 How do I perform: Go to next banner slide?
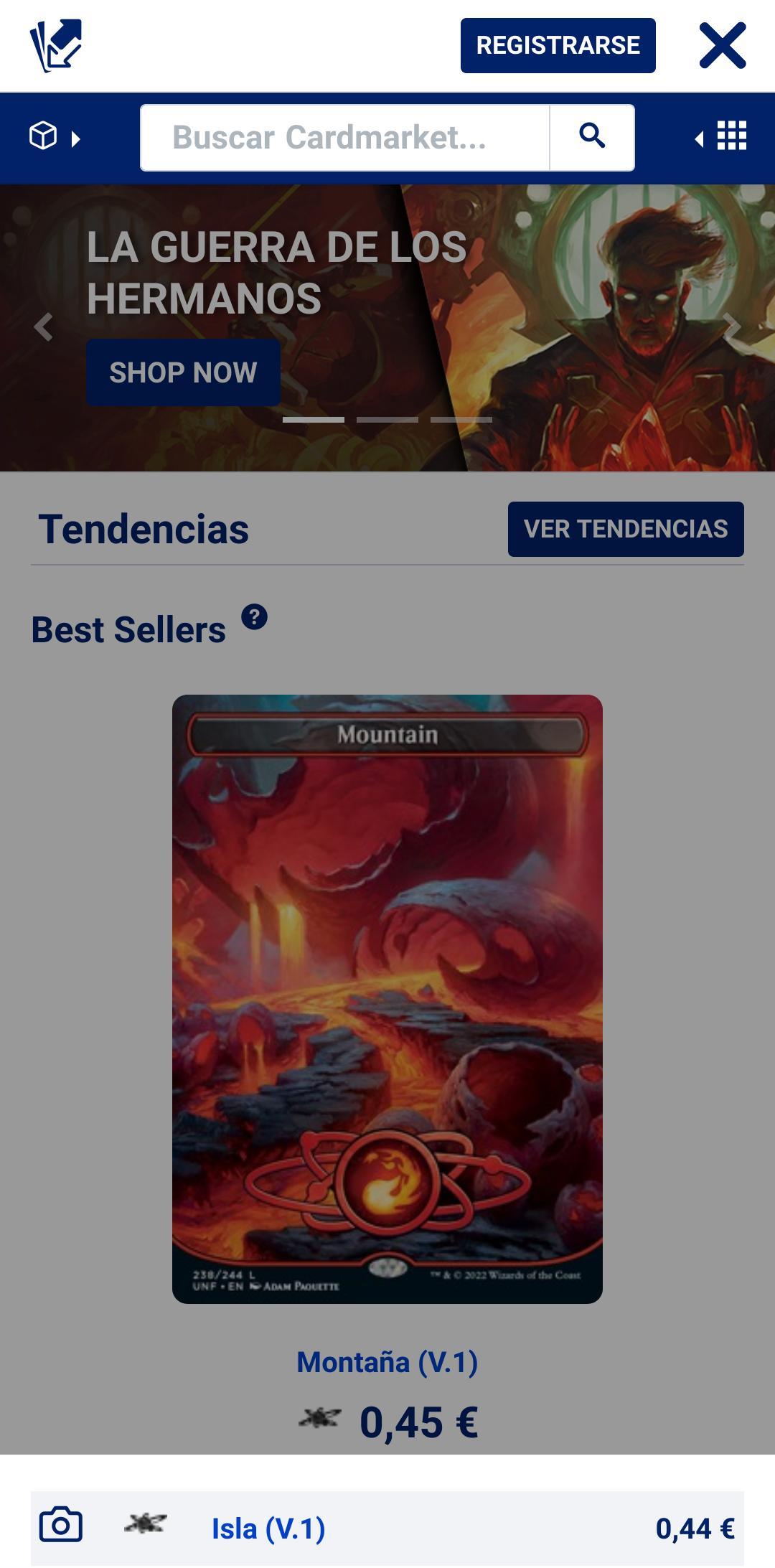(732, 327)
